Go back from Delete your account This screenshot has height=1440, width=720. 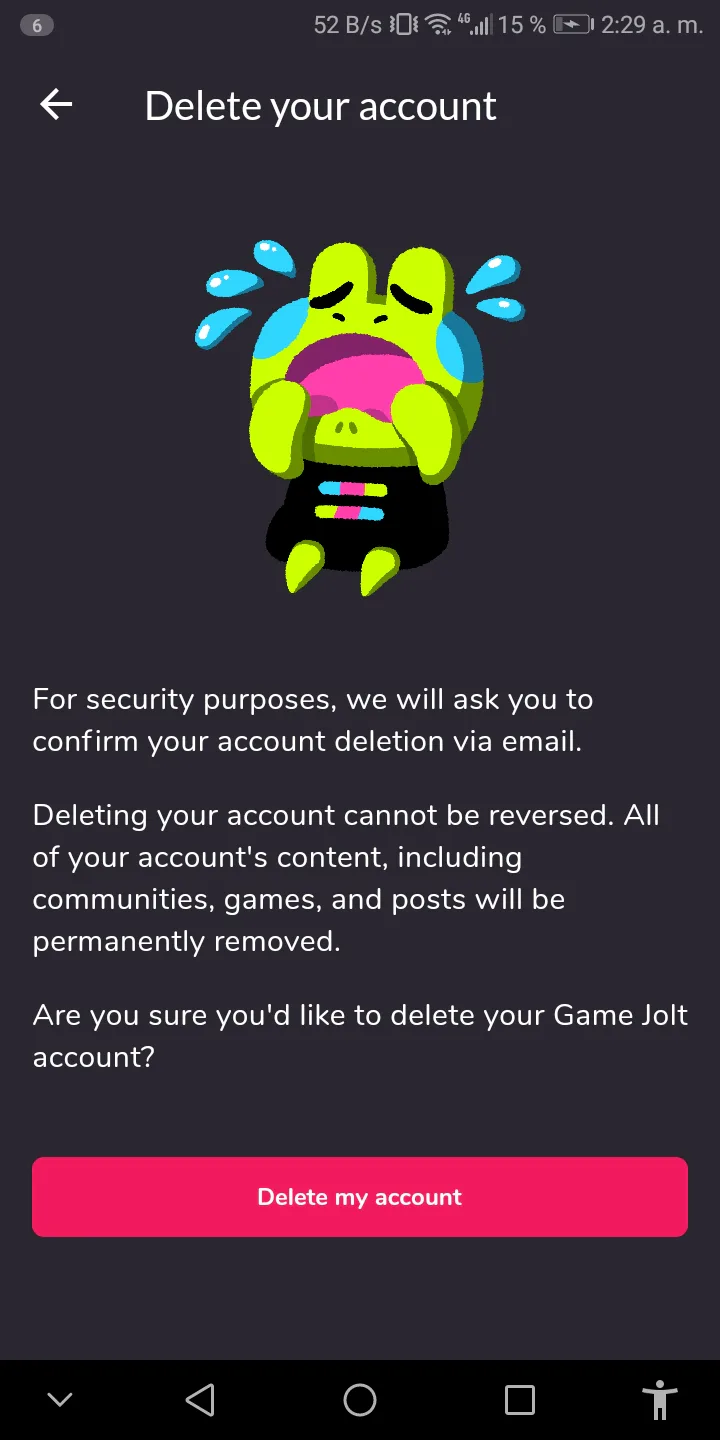[x=56, y=105]
